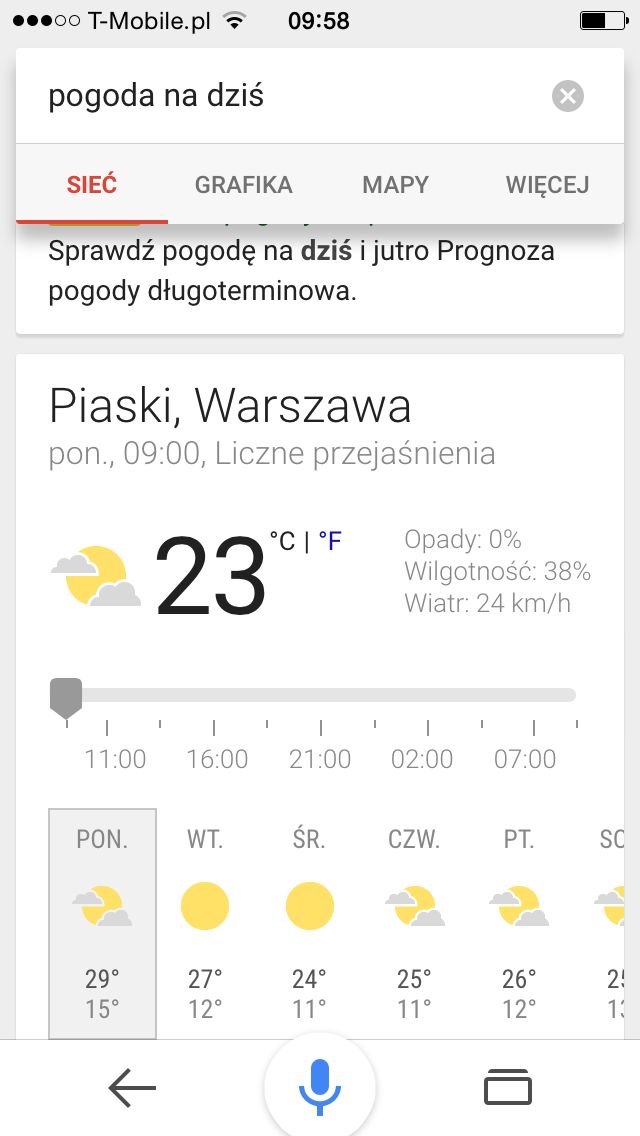Switch to the MAPY tab
This screenshot has width=640, height=1136.
[x=396, y=185]
